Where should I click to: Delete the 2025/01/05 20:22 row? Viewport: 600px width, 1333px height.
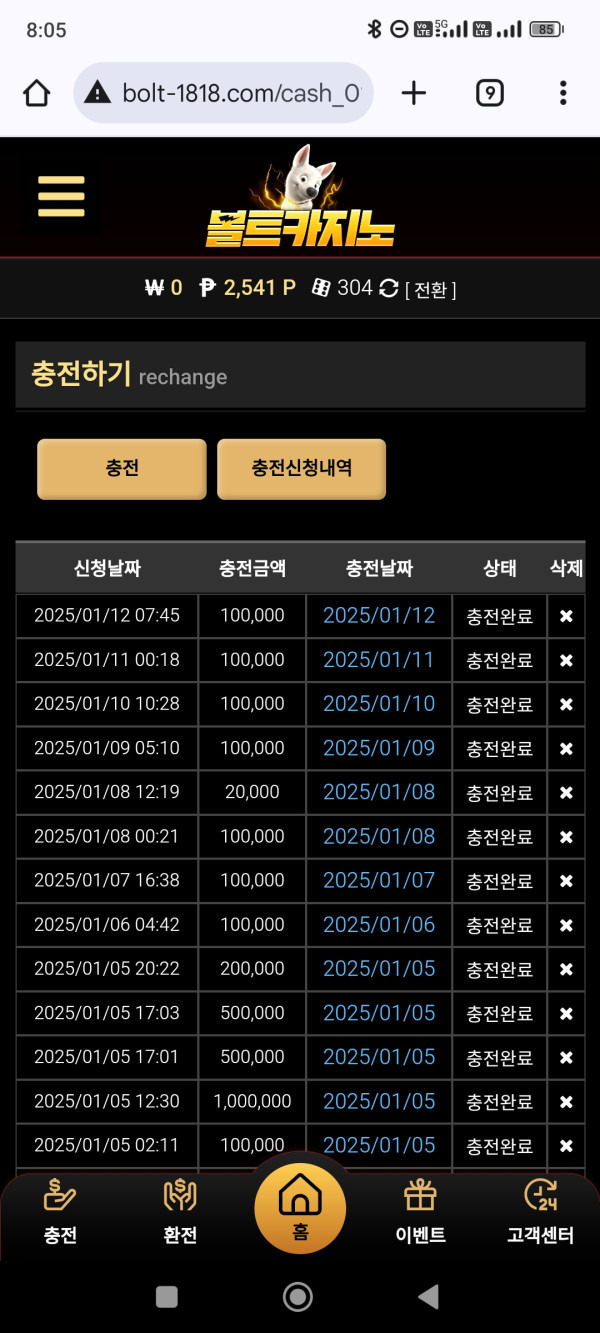click(x=566, y=969)
